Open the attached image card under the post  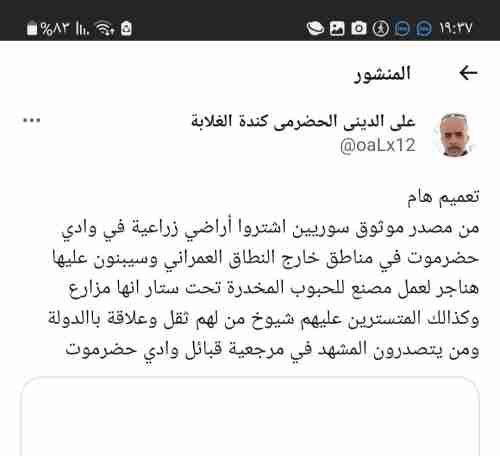tap(250, 416)
